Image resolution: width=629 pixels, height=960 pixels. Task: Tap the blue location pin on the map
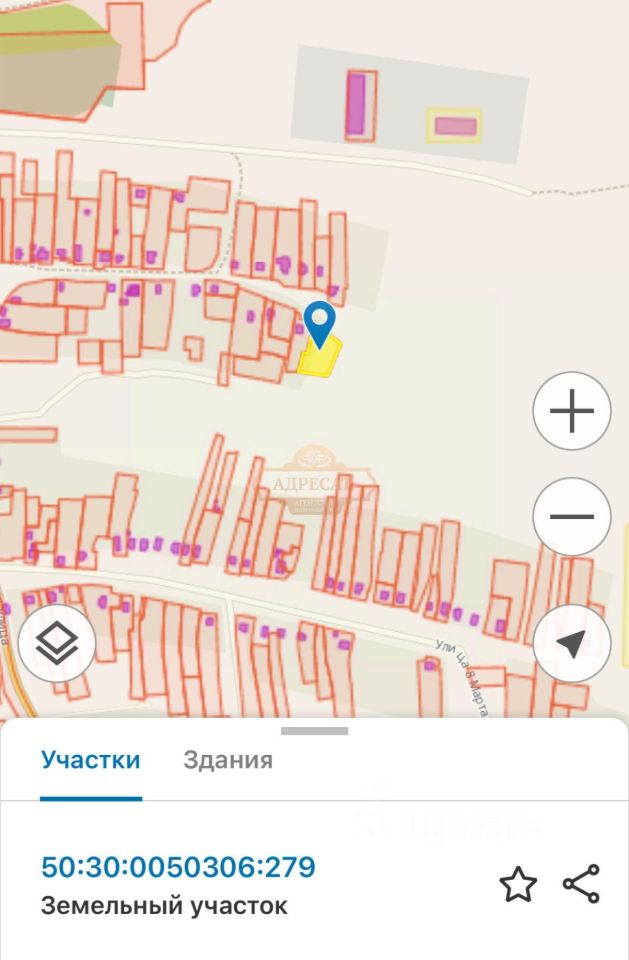click(320, 321)
